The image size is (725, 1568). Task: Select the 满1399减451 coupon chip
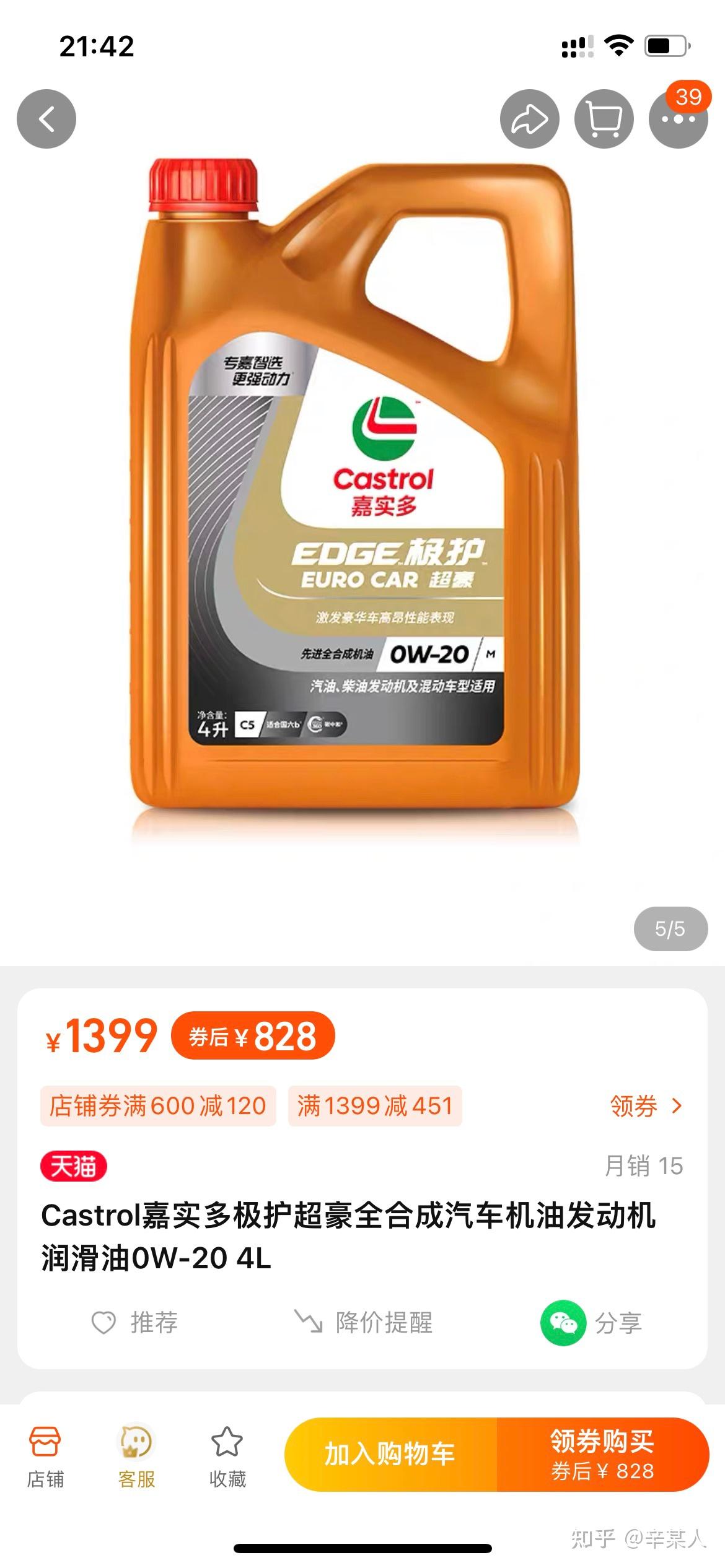[375, 1105]
